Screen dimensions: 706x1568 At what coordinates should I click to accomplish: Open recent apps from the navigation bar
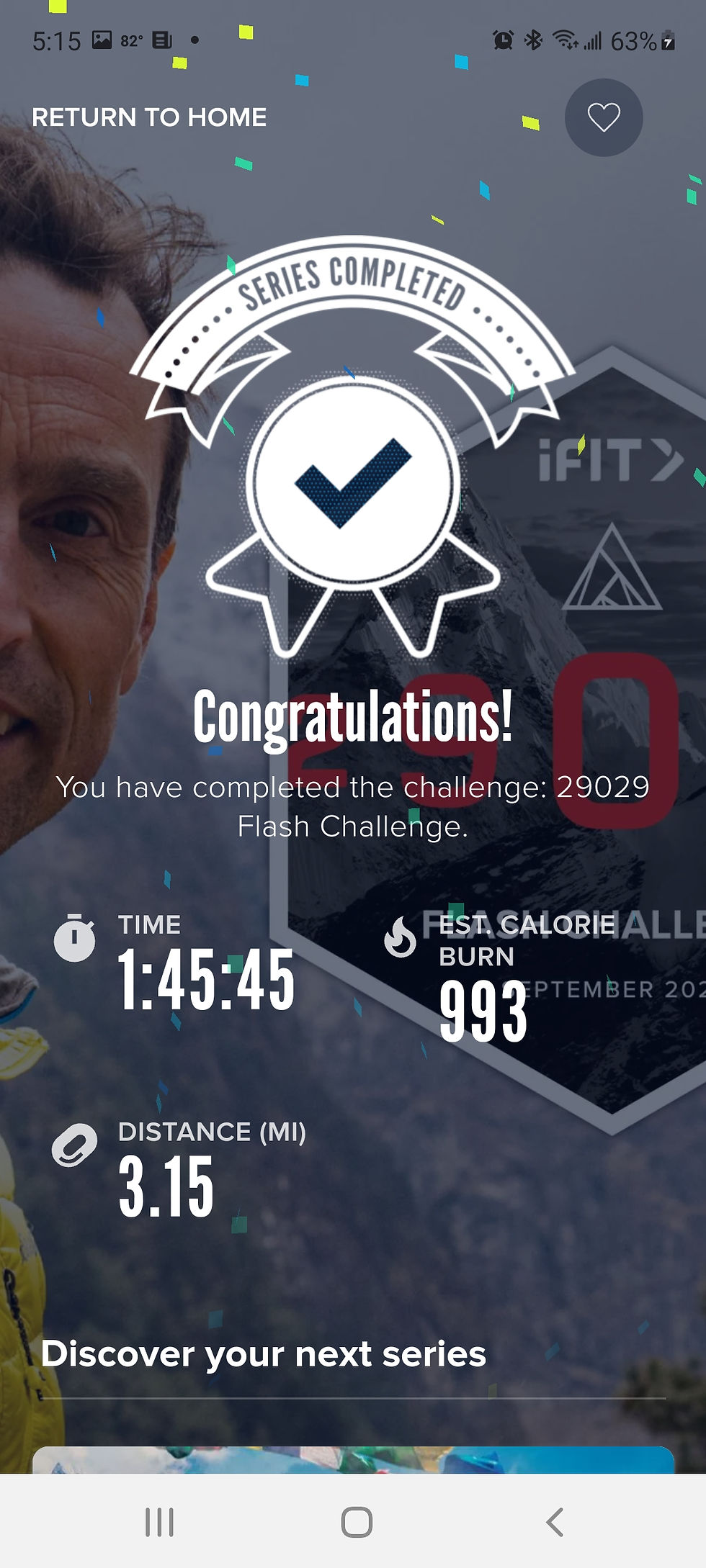(x=159, y=1522)
